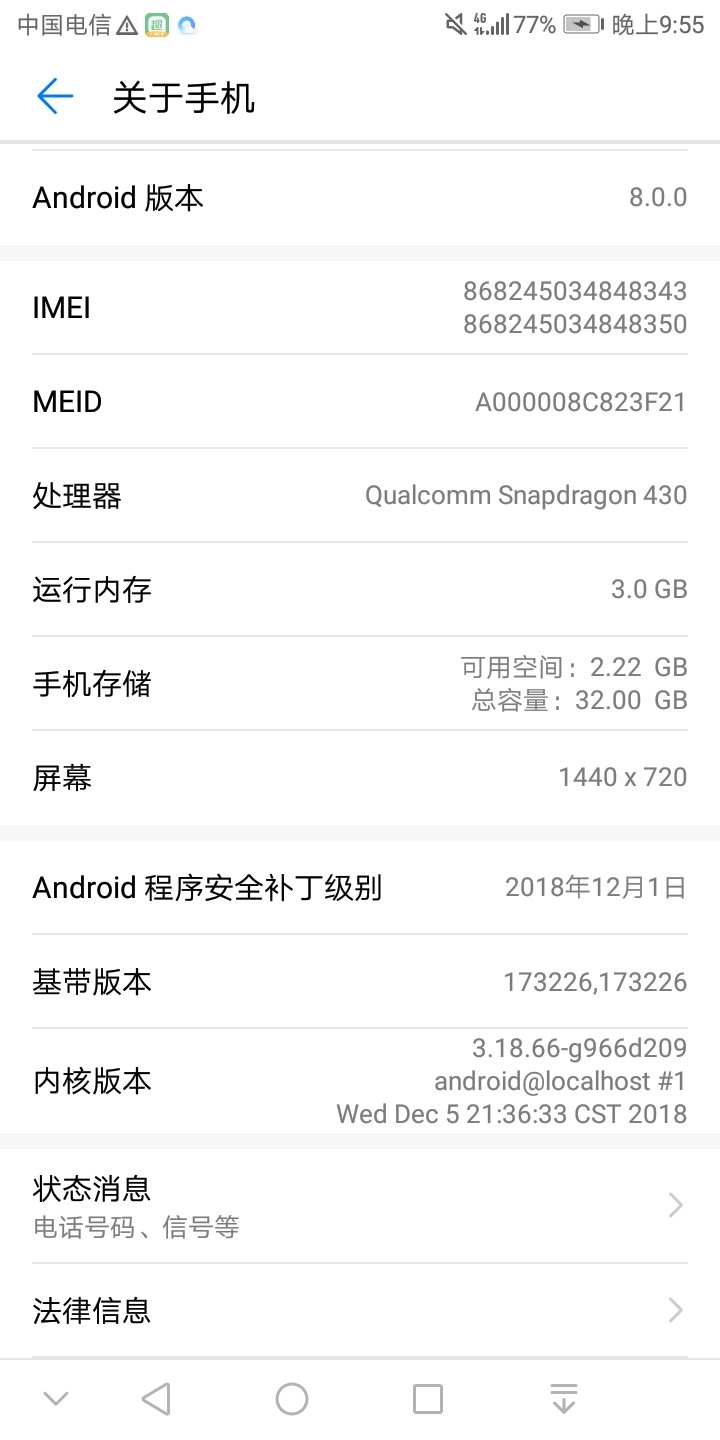Tap the system home button
Image resolution: width=720 pixels, height=1440 pixels.
pyautogui.click(x=292, y=1399)
